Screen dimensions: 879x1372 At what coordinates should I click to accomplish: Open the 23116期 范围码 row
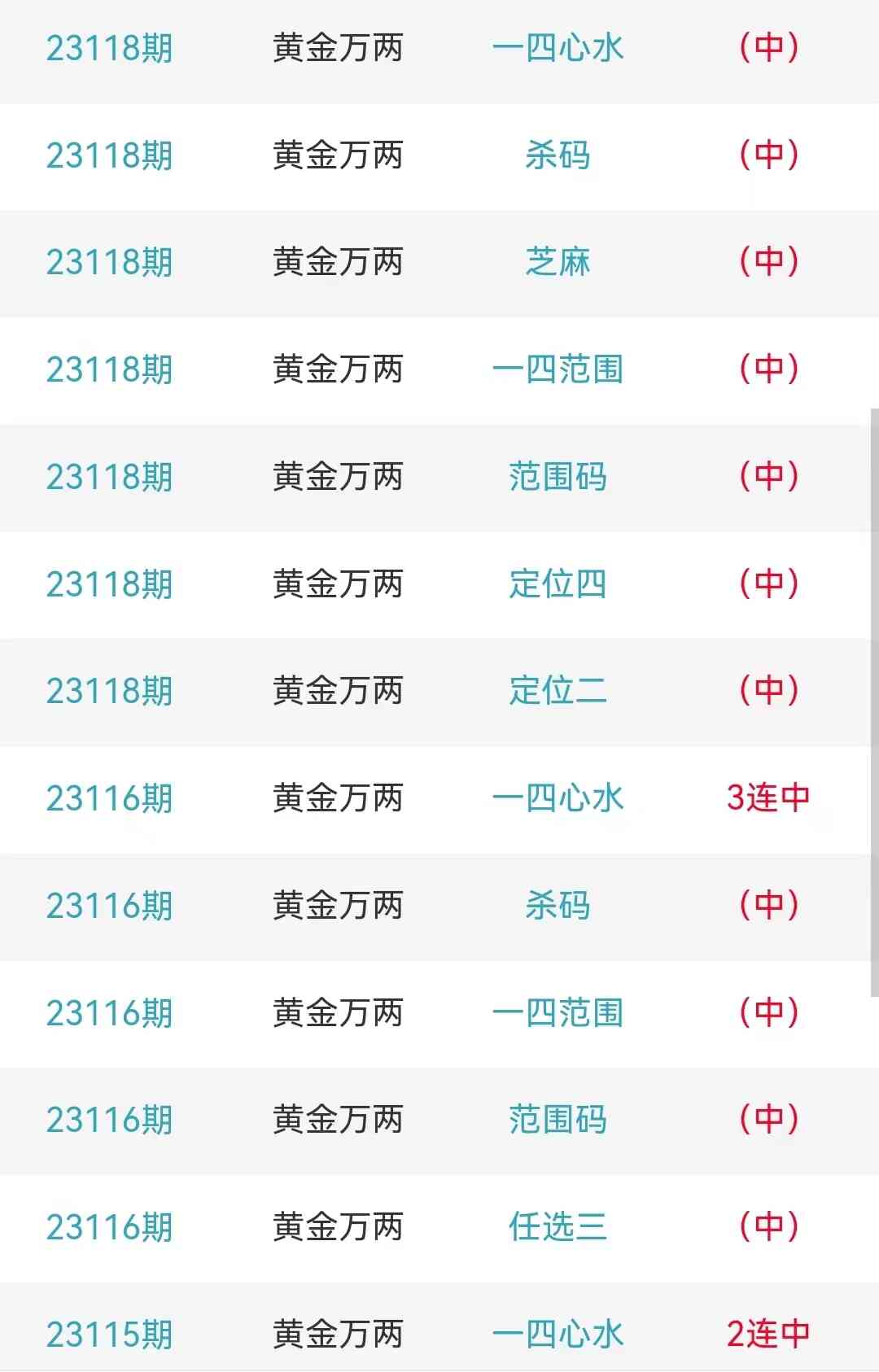558,1120
